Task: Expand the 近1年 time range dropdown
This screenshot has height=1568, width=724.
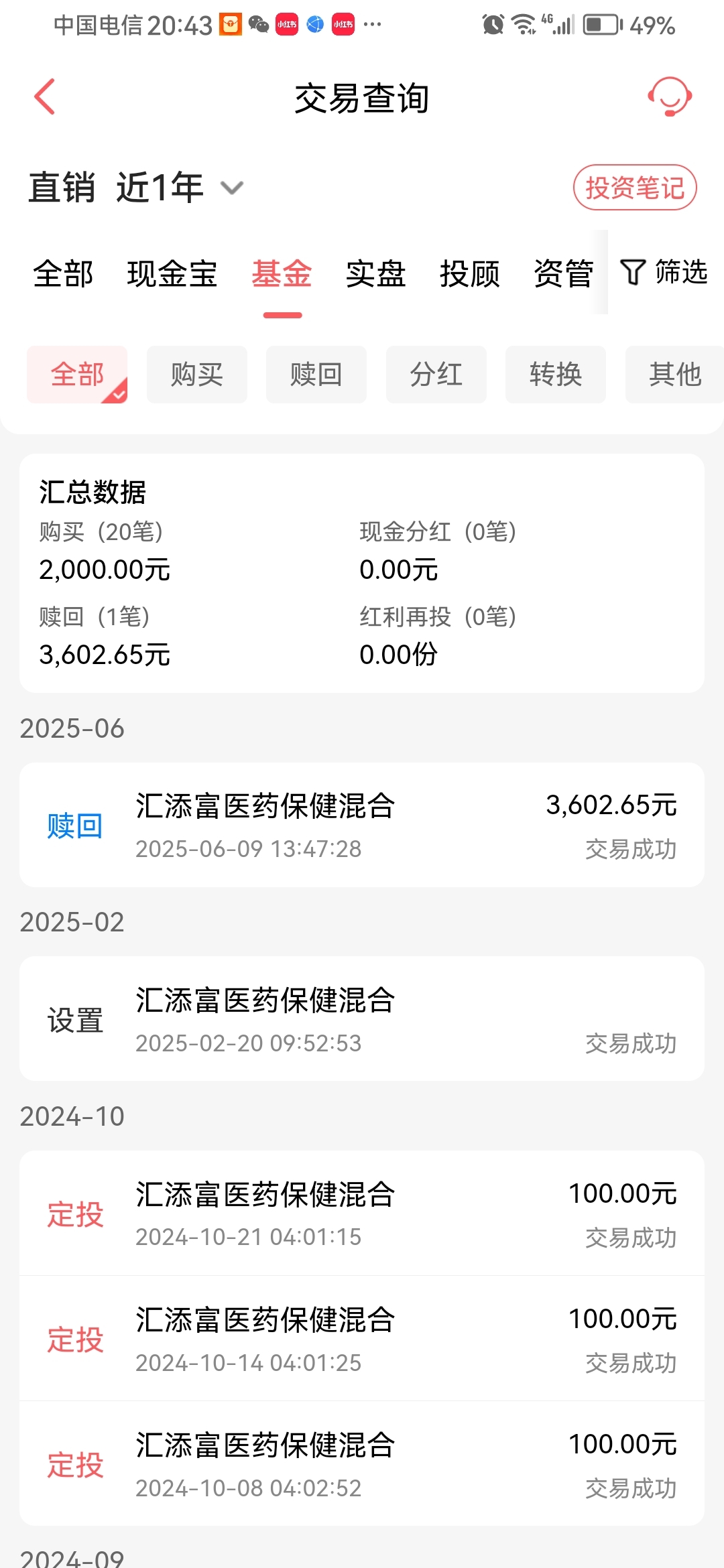Action: [x=180, y=187]
